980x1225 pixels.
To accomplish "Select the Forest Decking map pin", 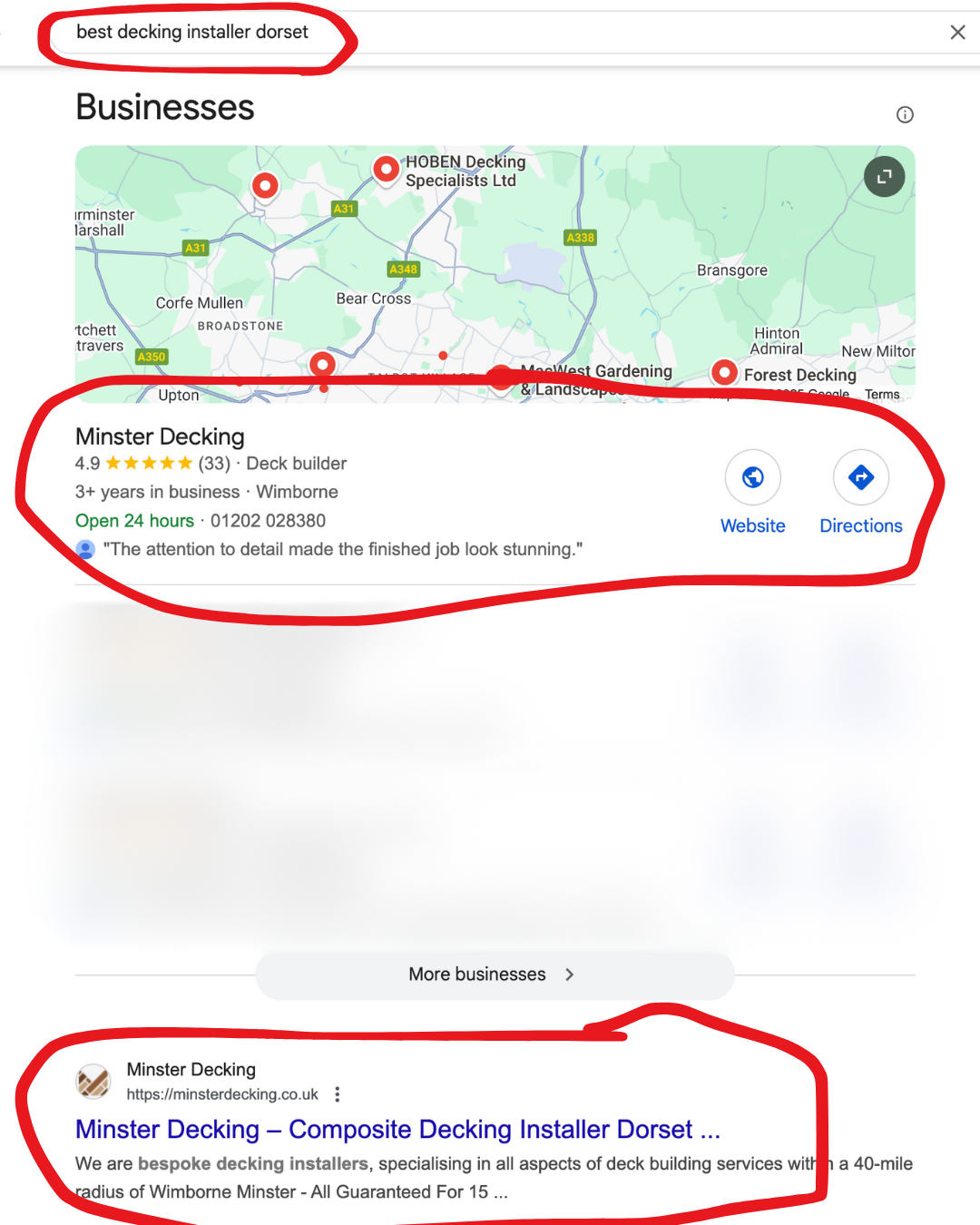I will pos(724,371).
